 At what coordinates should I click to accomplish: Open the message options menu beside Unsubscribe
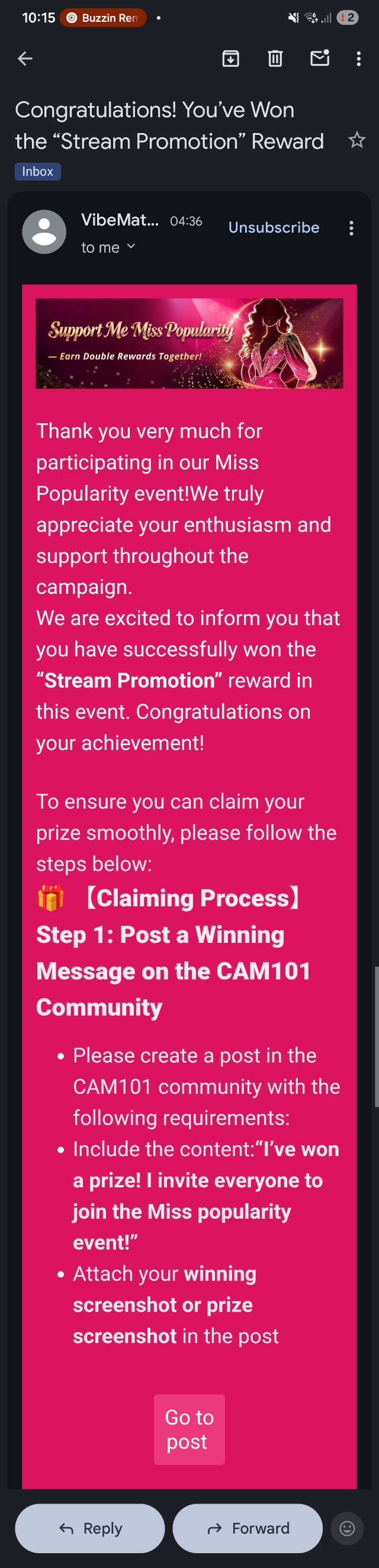351,228
